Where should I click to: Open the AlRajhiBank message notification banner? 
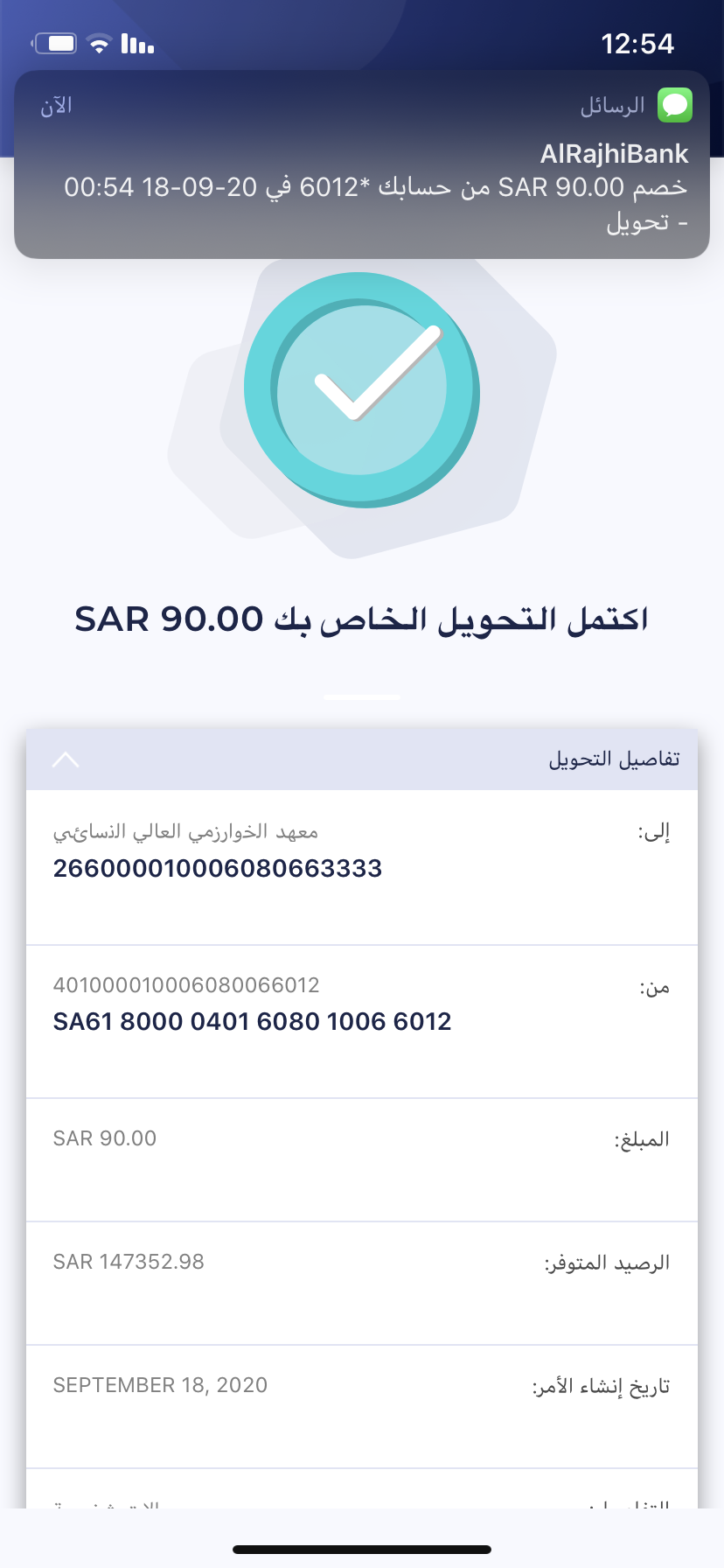[x=362, y=164]
